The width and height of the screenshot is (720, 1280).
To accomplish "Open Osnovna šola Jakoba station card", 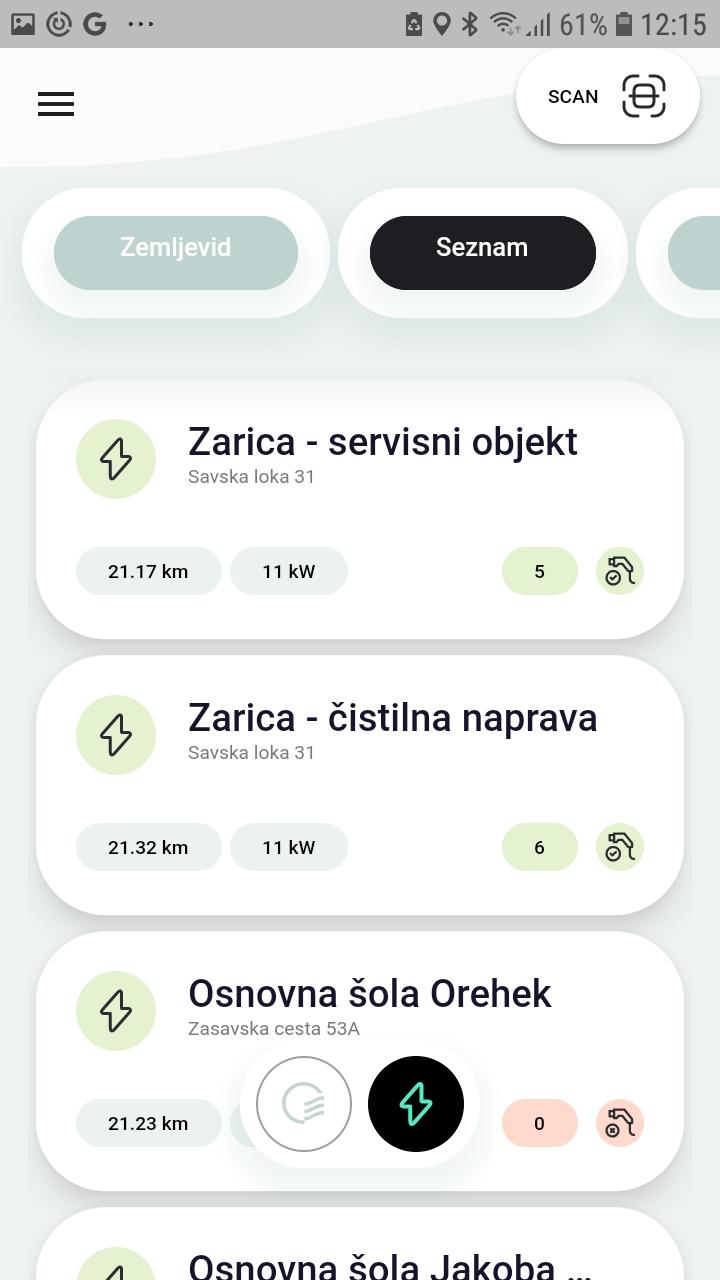I will pyautogui.click(x=360, y=1244).
